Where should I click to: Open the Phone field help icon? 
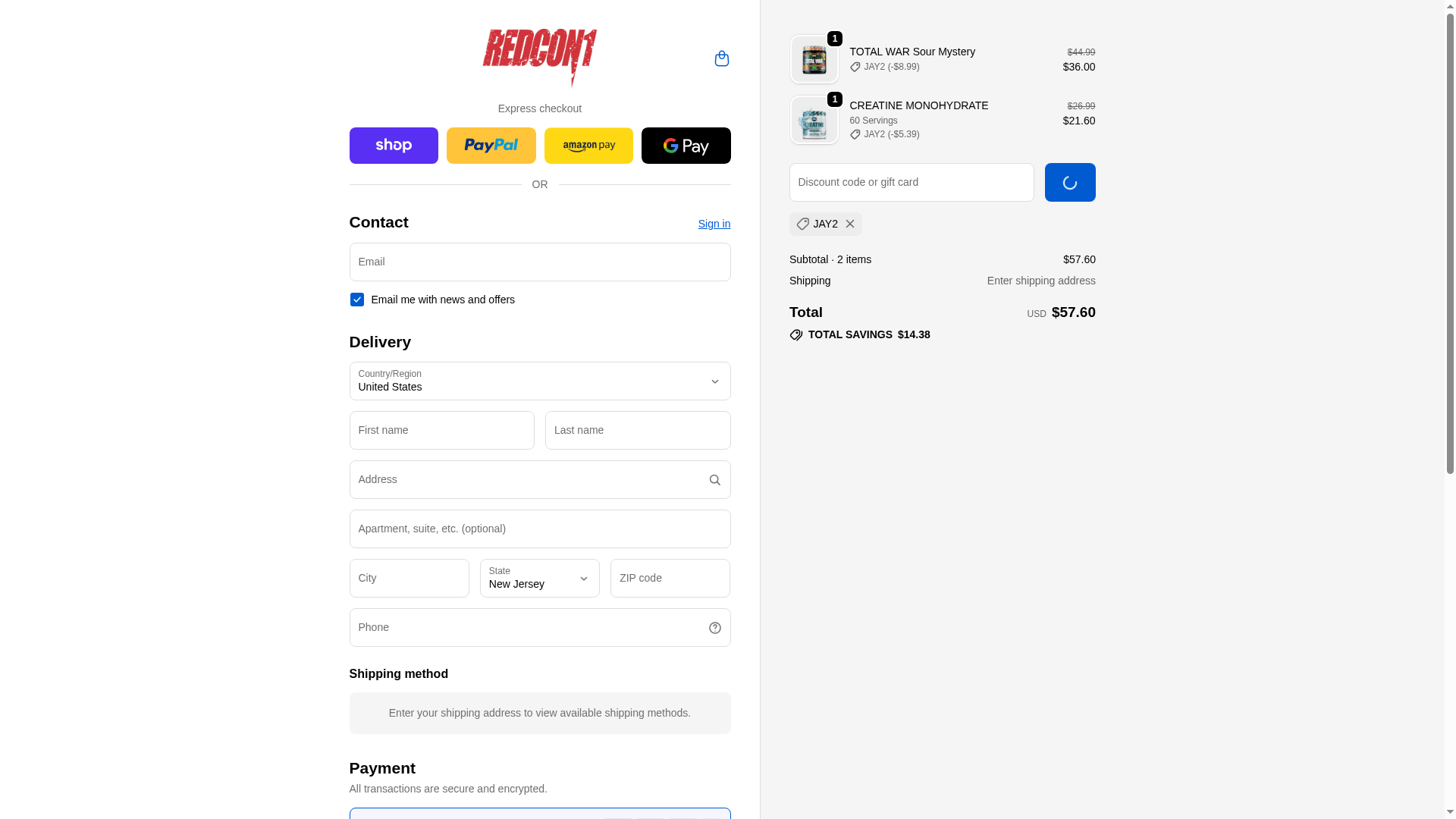click(x=714, y=628)
